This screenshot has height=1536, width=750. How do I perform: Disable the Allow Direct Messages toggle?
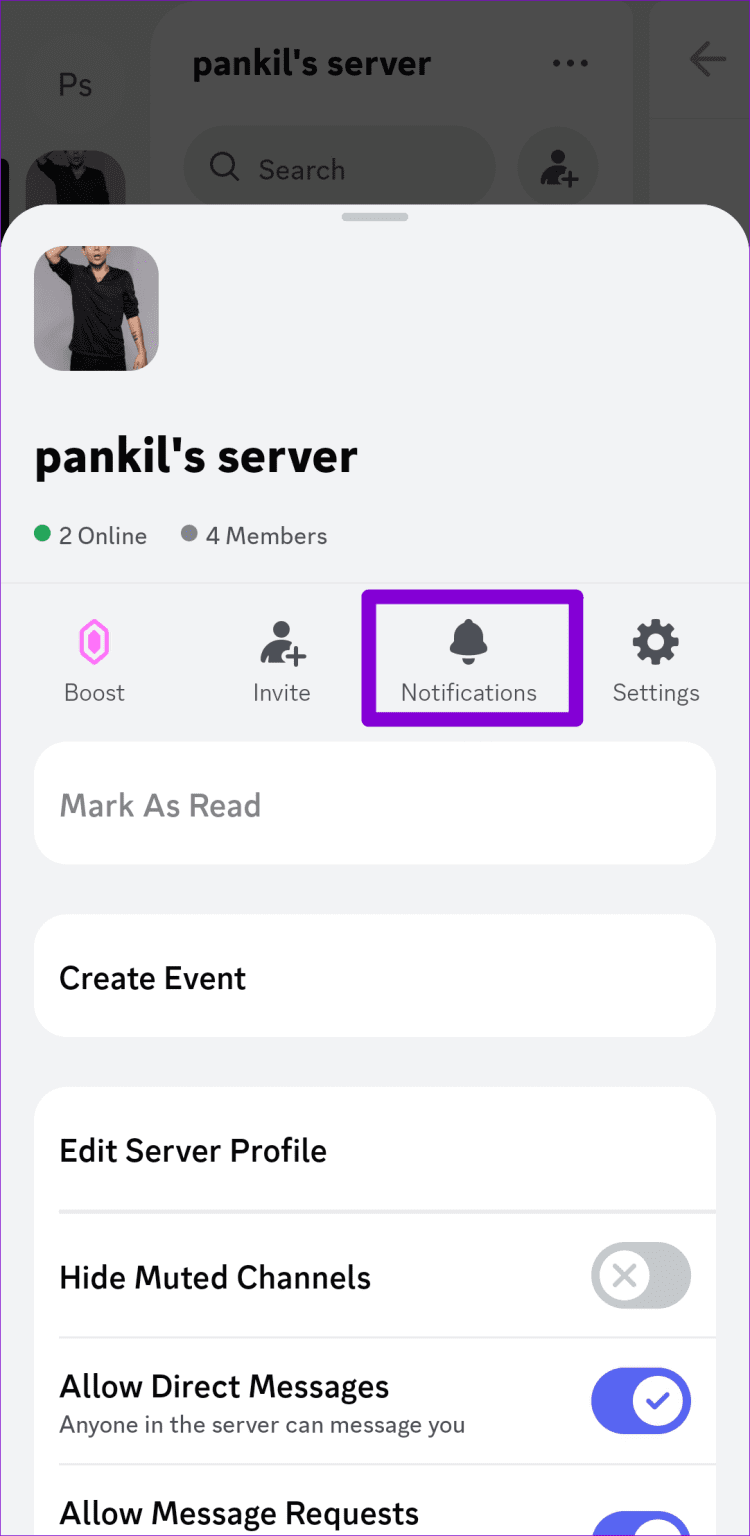(640, 1400)
